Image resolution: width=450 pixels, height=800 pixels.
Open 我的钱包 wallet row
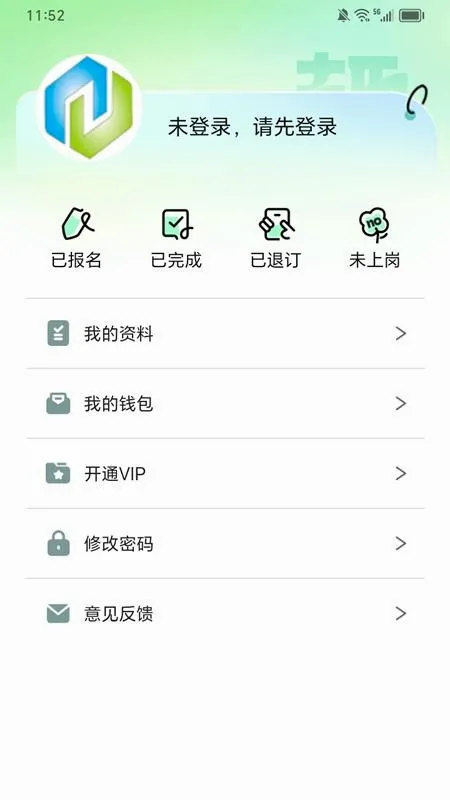point(225,404)
